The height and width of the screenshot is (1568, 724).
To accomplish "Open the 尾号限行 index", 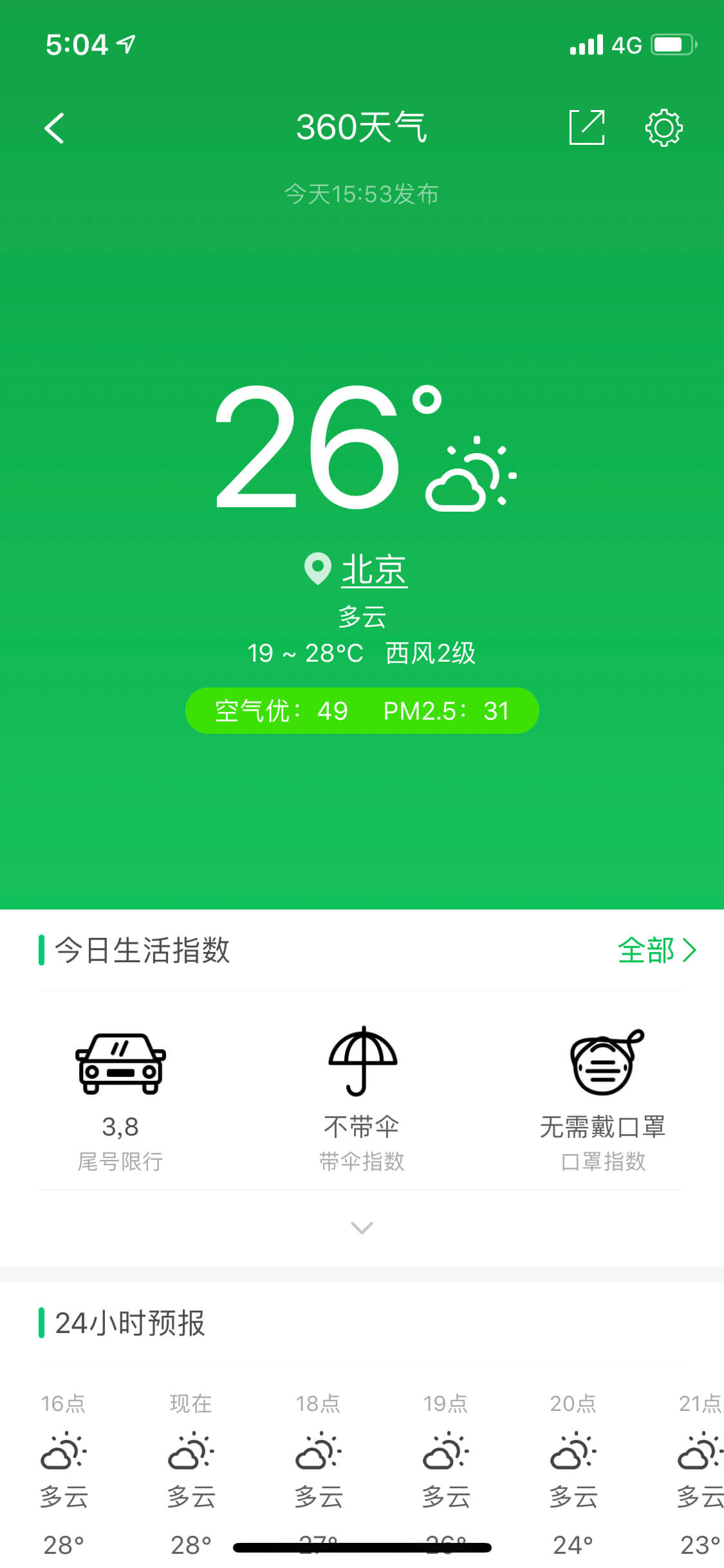I will pyautogui.click(x=120, y=1100).
